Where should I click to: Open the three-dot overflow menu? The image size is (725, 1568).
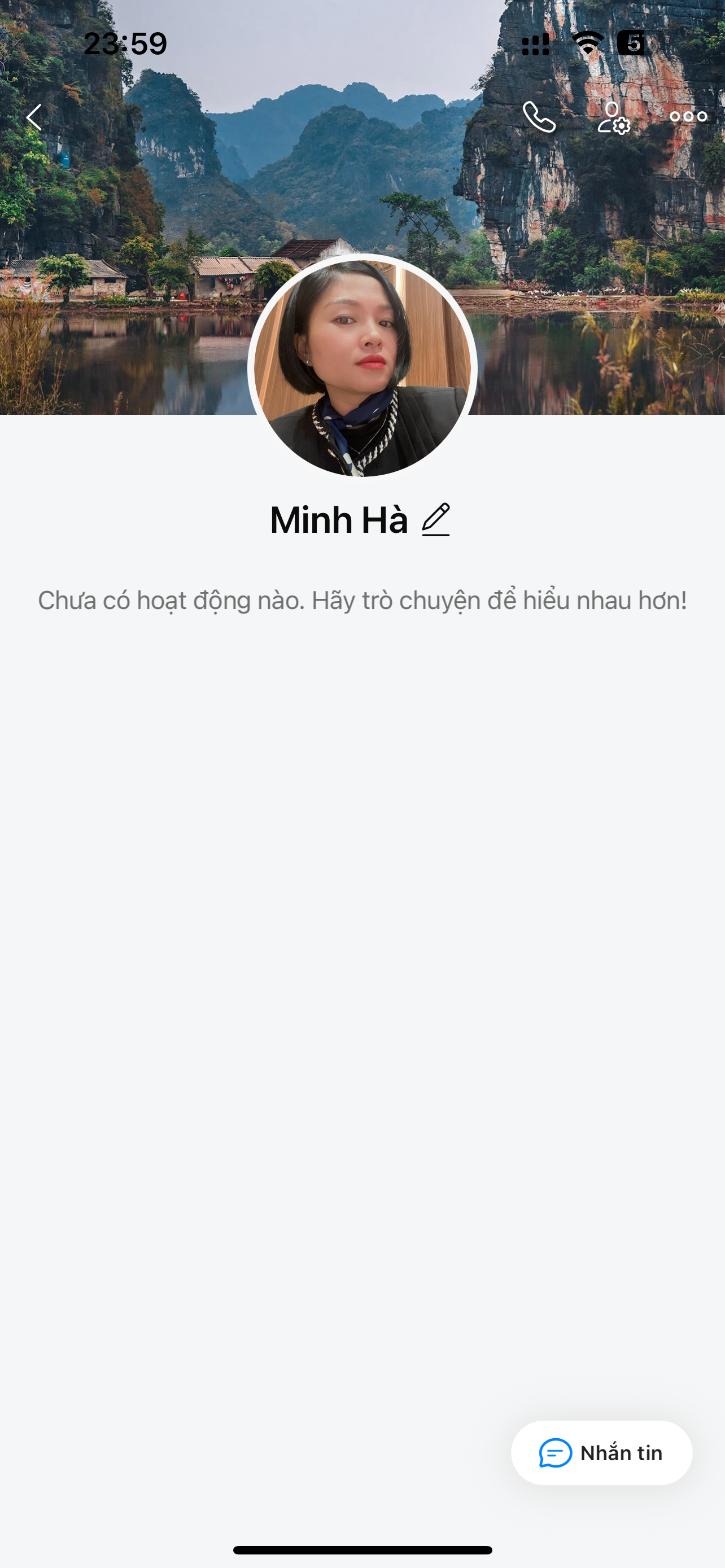click(688, 117)
